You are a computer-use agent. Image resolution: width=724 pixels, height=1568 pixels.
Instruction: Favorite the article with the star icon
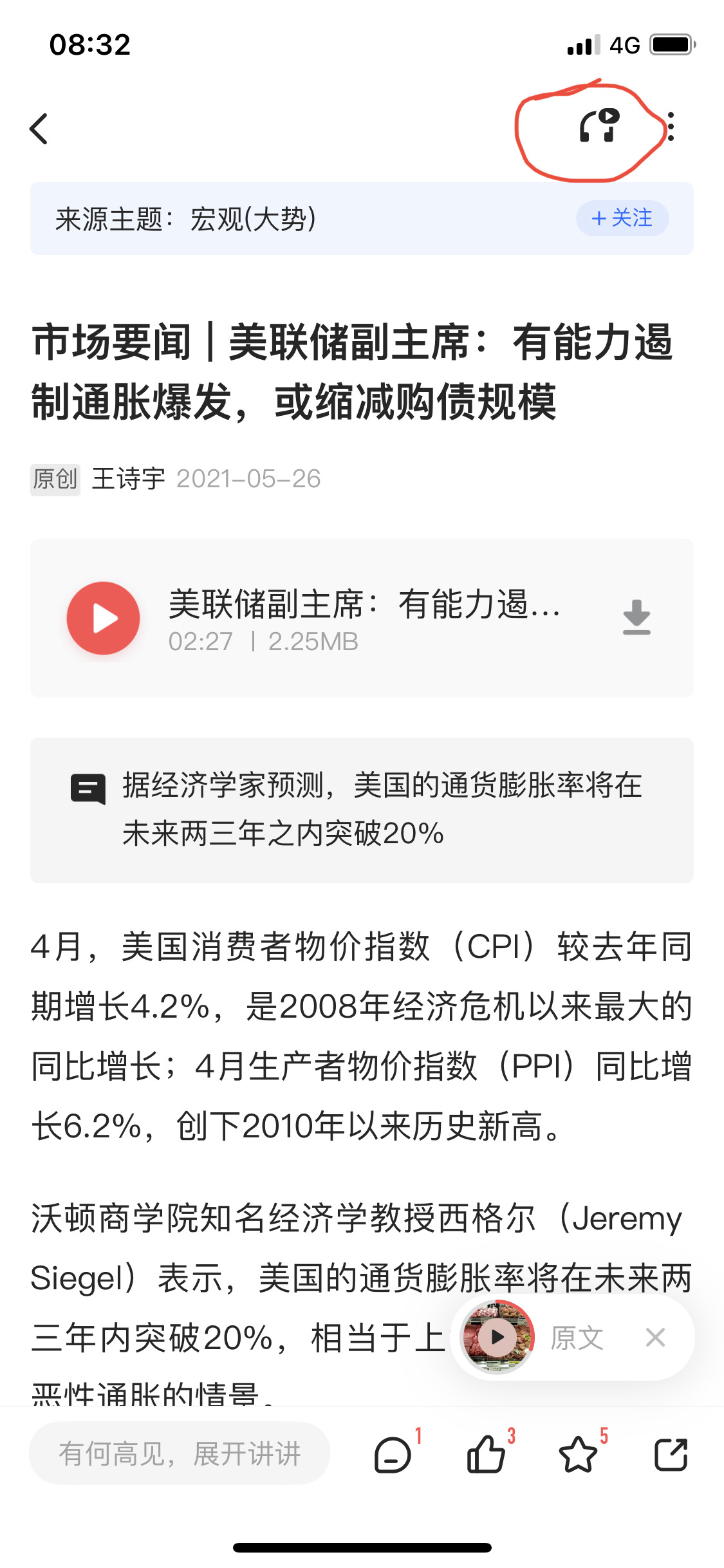click(x=578, y=1454)
